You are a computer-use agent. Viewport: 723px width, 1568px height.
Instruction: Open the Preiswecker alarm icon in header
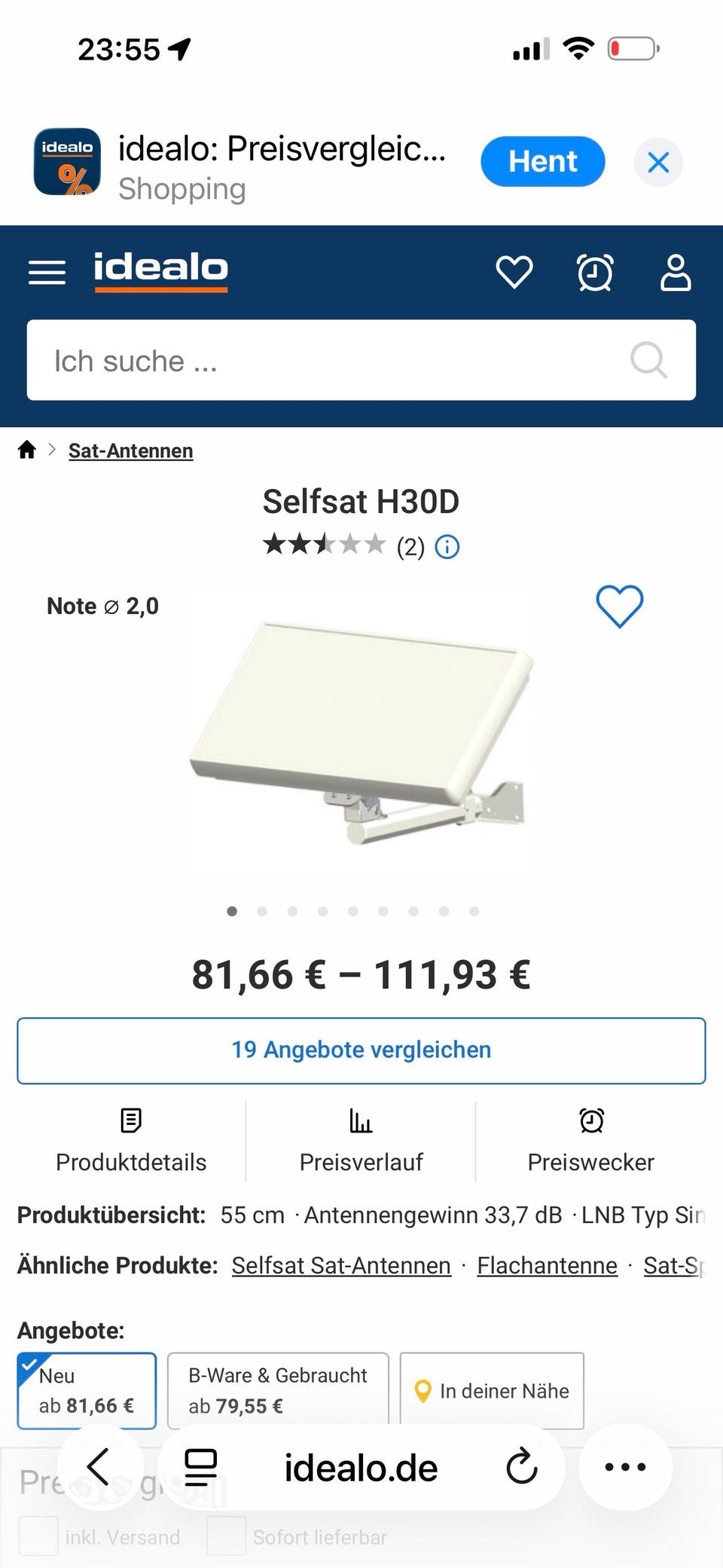pyautogui.click(x=595, y=272)
